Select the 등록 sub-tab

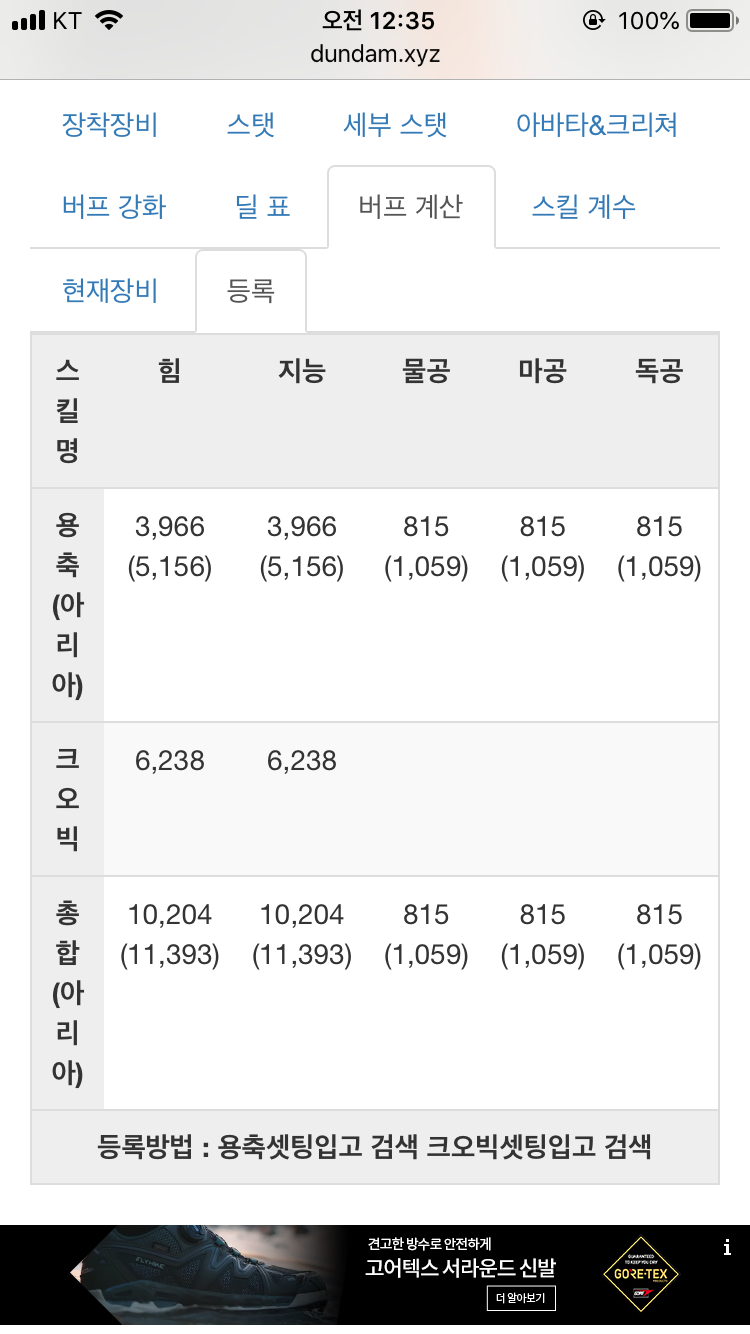pyautogui.click(x=251, y=291)
